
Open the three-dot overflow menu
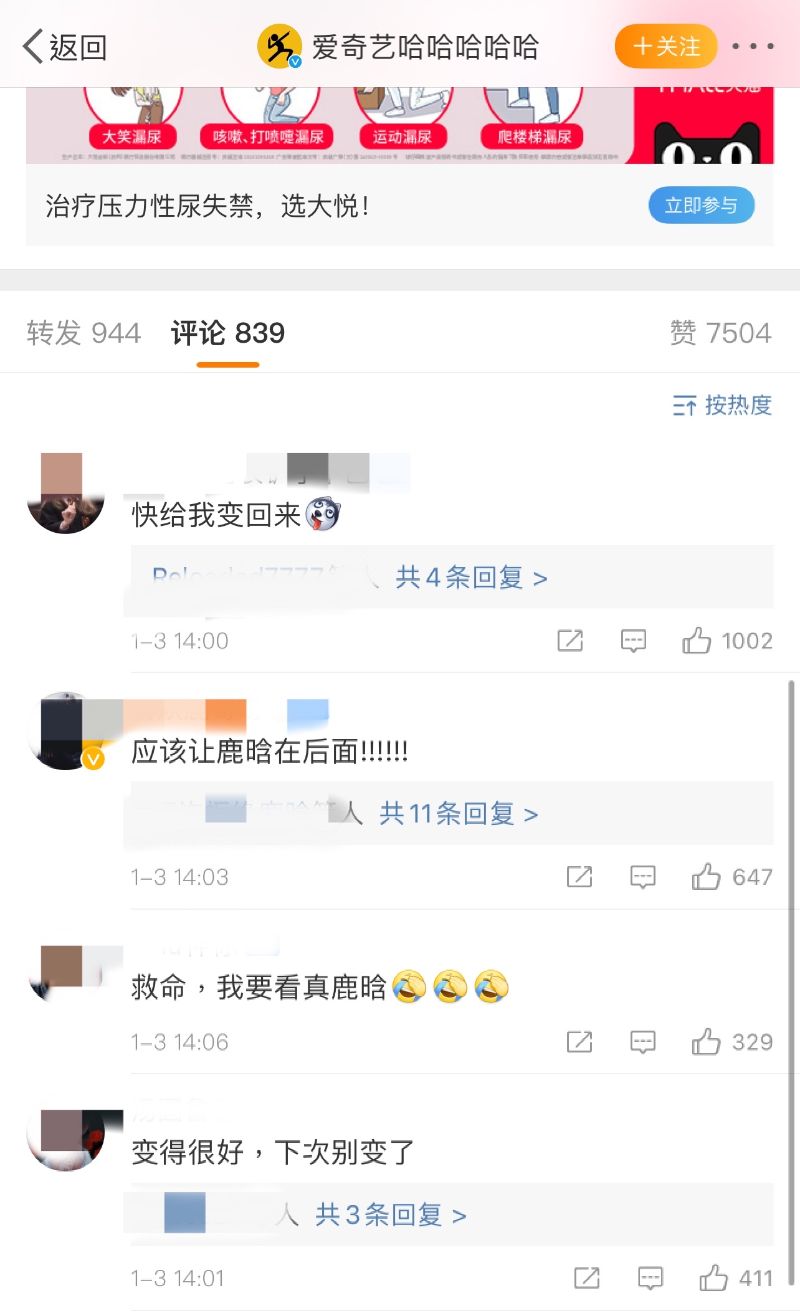(752, 47)
